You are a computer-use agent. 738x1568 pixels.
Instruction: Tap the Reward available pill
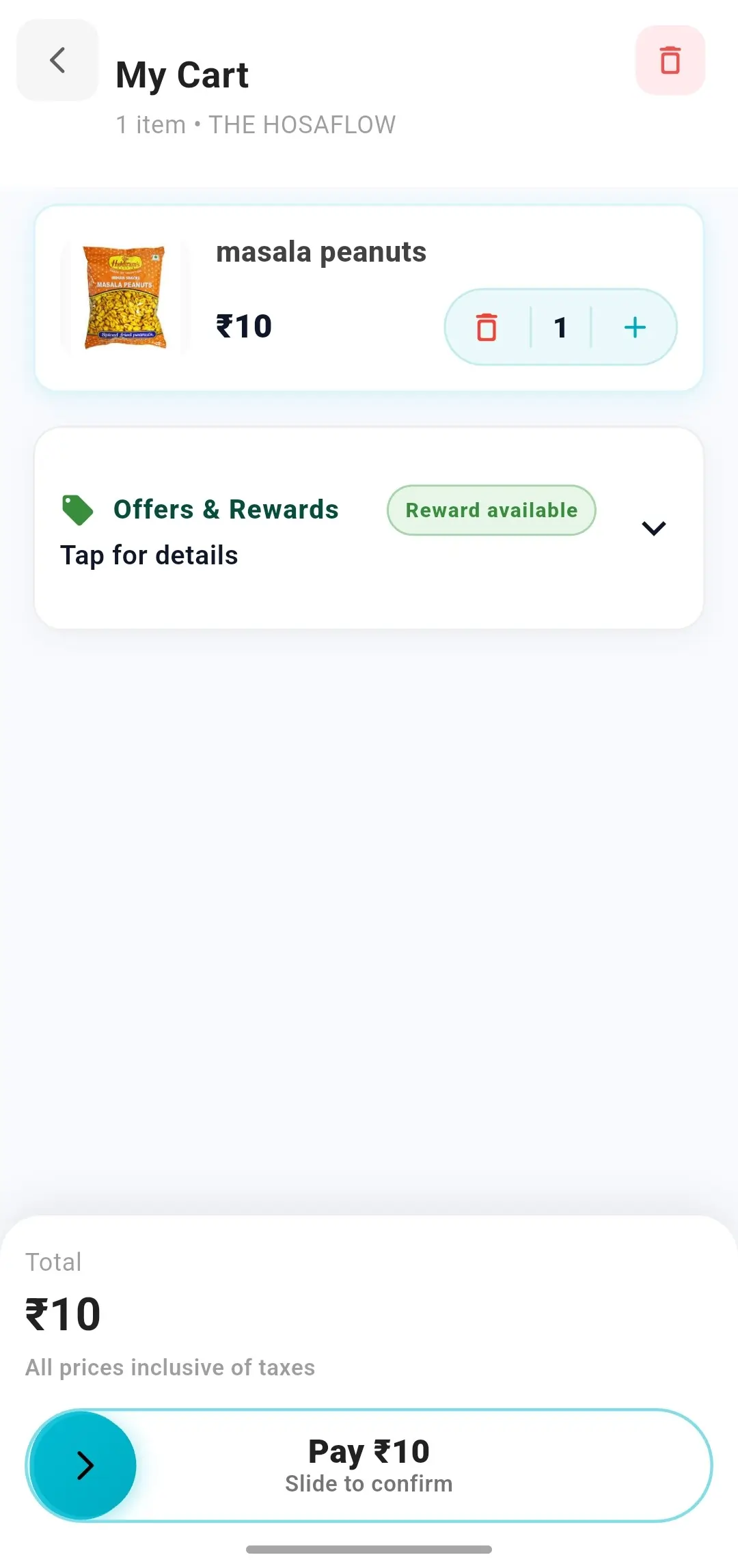[x=491, y=510]
